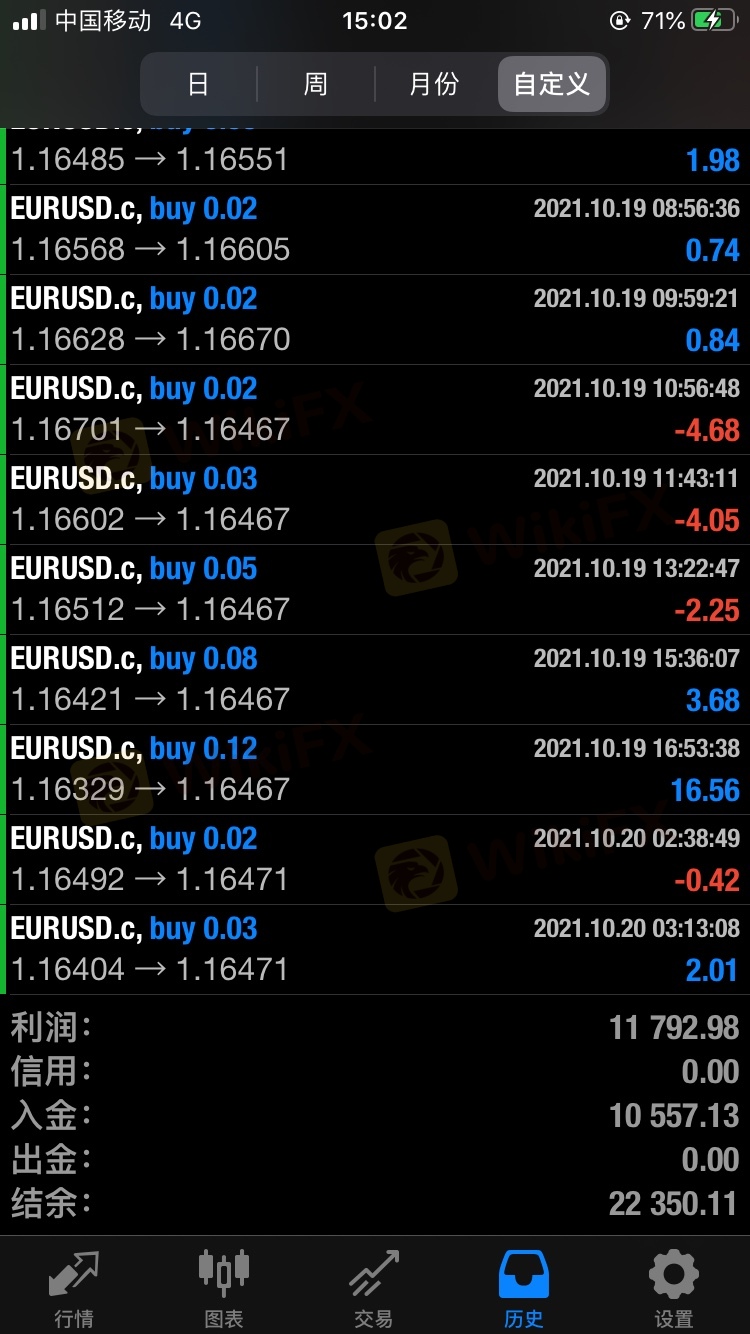View the trade closed at 2021.10.20 03:13:08
Screen dimensions: 750x1334
tap(375, 949)
